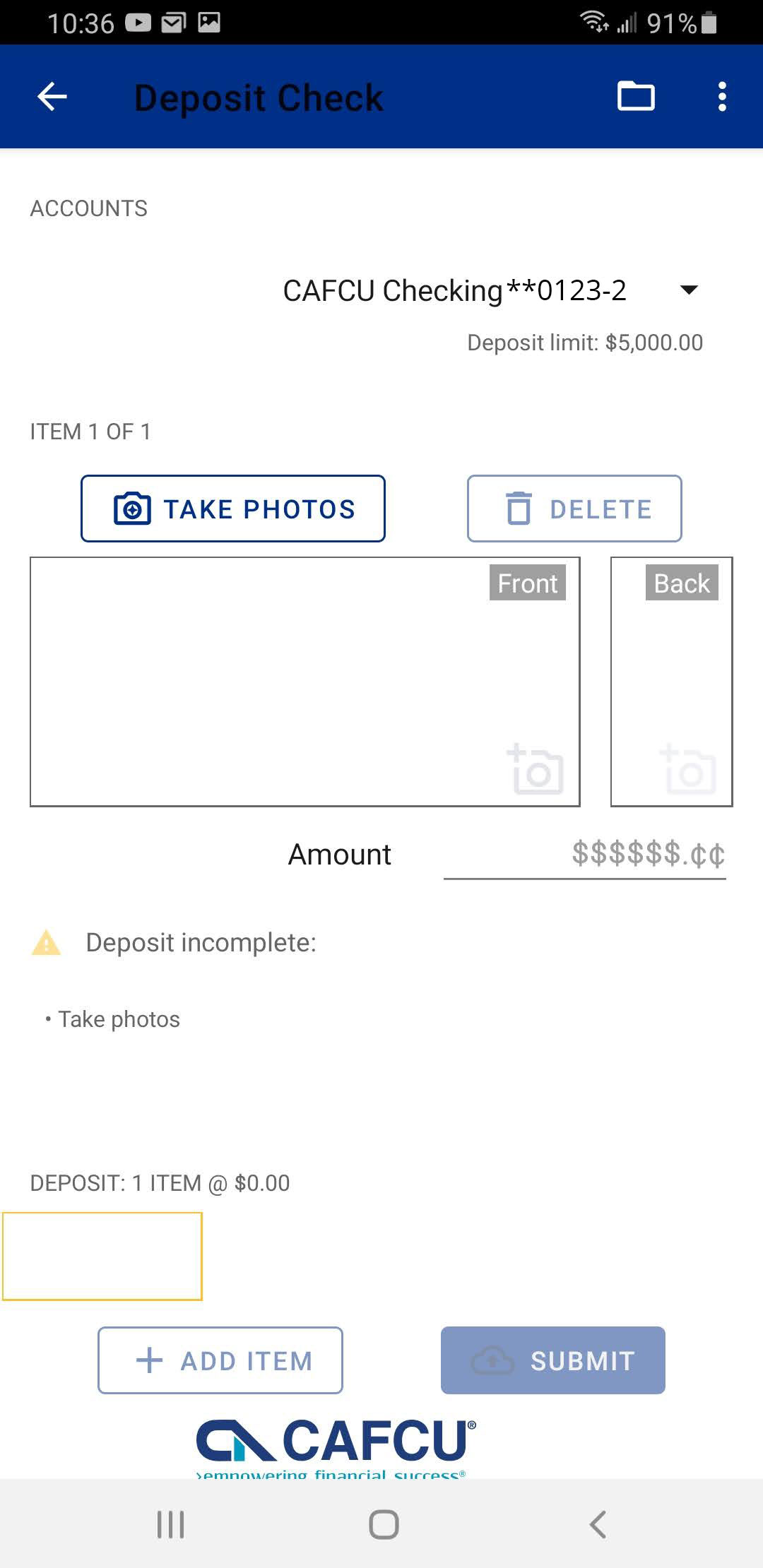This screenshot has height=1568, width=763.
Task: Open the CAFCU Checking account dropdown
Action: pos(455,290)
